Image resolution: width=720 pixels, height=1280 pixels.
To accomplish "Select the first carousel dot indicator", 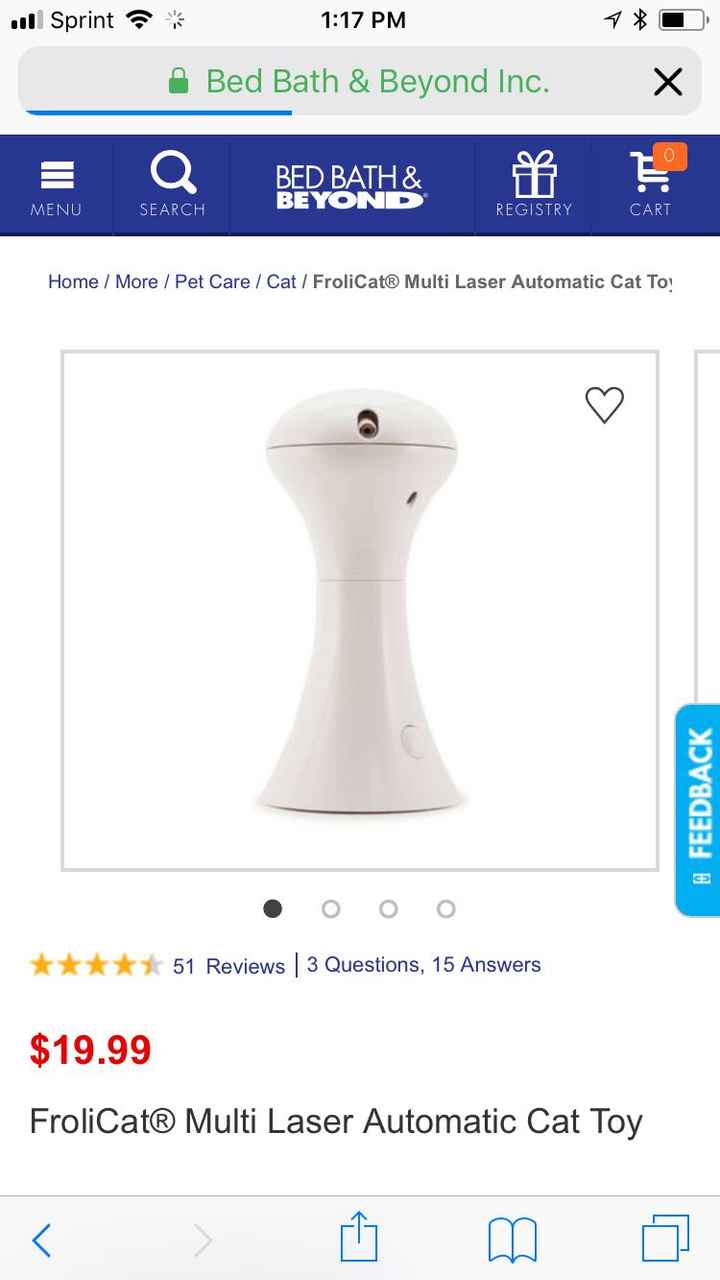I will [273, 908].
